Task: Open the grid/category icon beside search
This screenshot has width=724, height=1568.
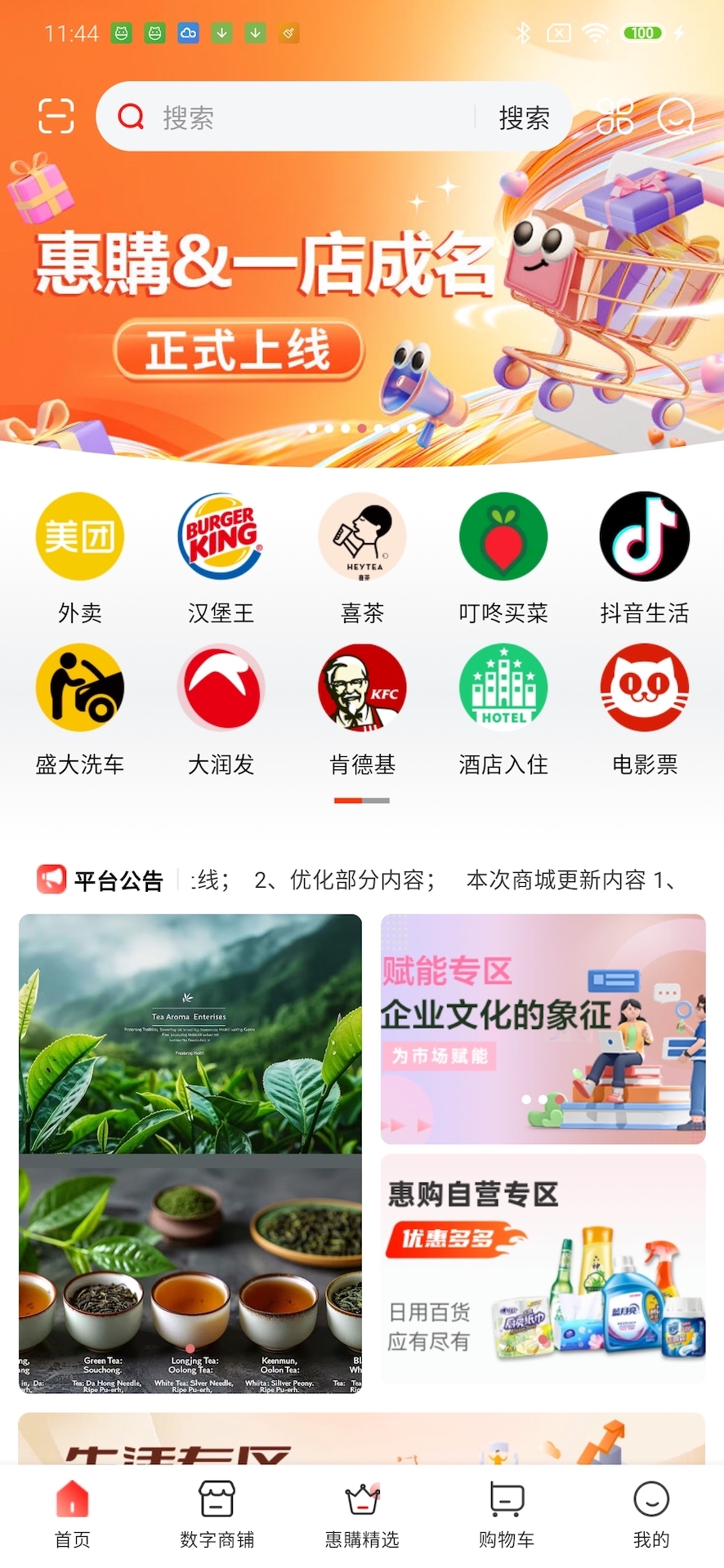Action: [615, 117]
